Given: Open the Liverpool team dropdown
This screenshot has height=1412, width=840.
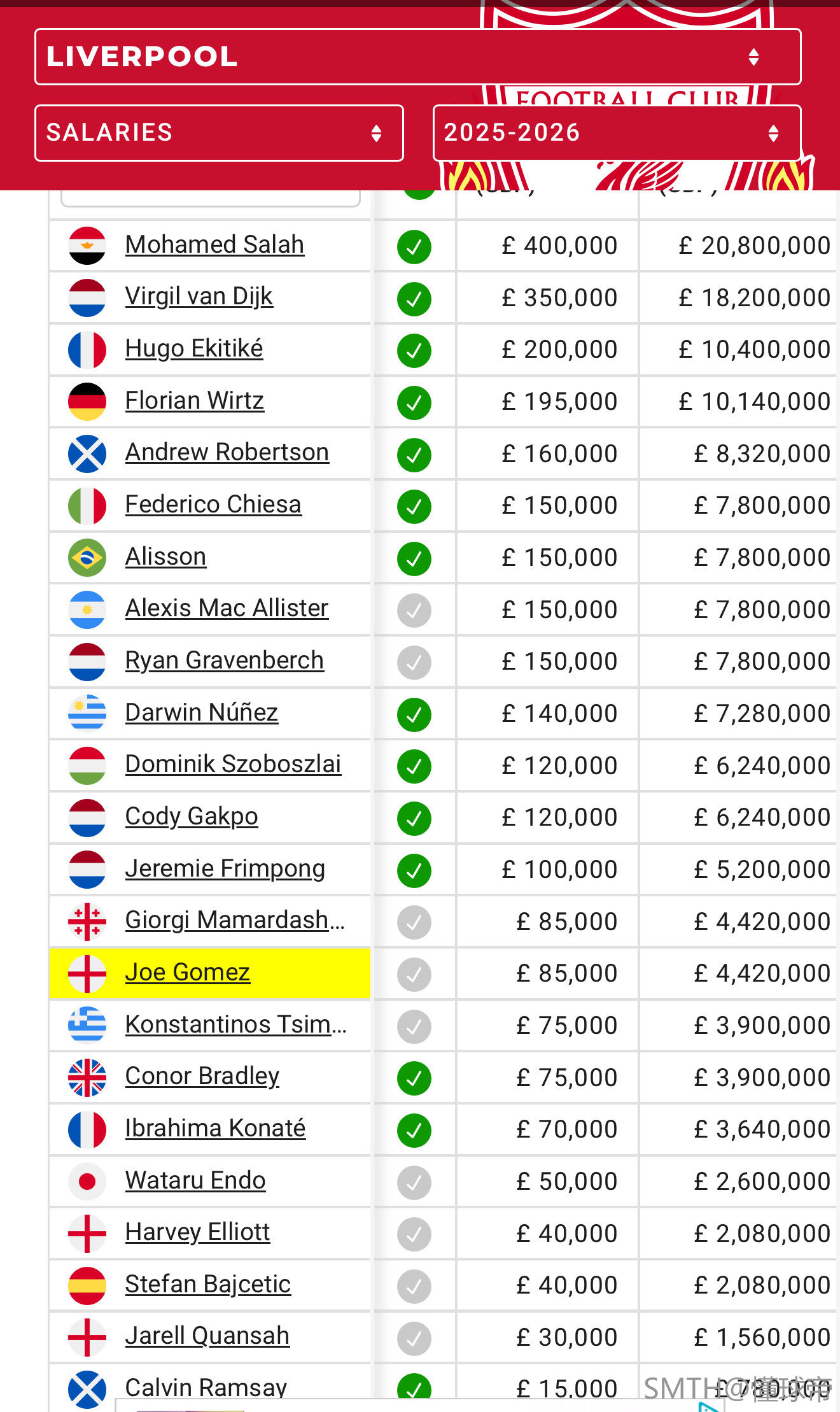Looking at the screenshot, I should (x=417, y=57).
